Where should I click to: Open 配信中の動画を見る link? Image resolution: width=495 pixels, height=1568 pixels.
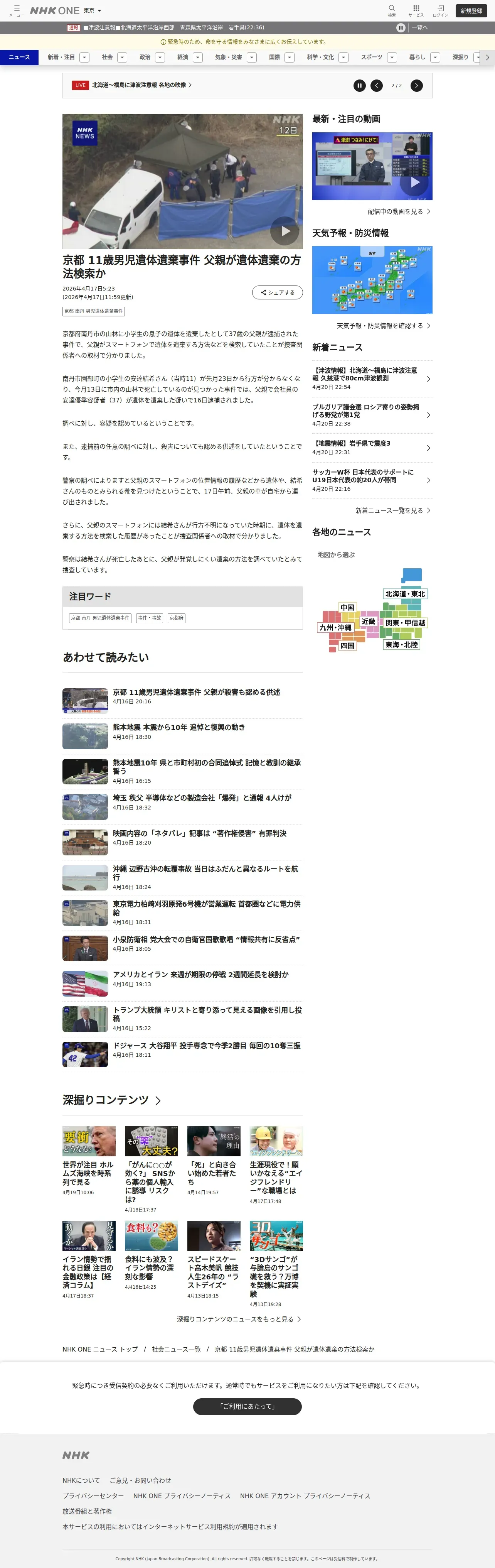point(399,211)
